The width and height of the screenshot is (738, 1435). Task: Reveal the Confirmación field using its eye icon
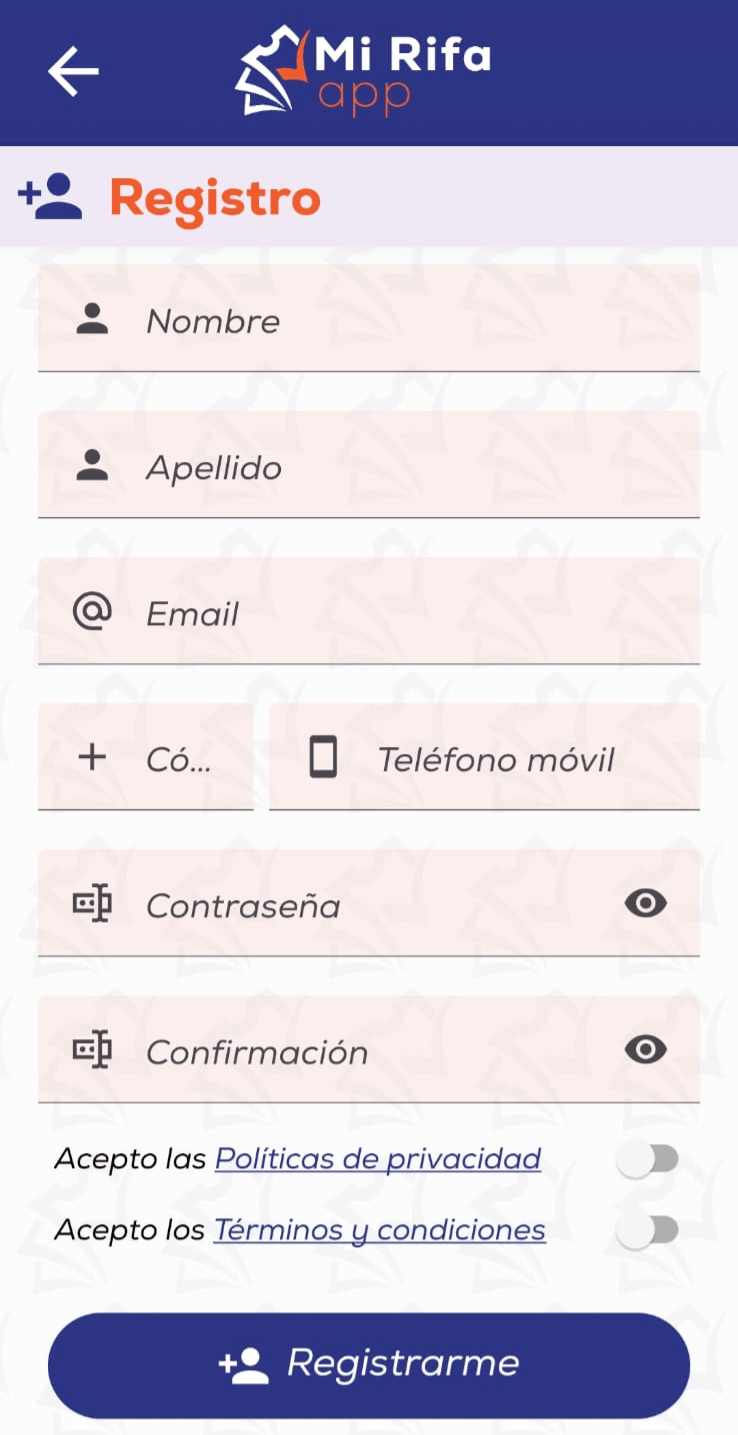(645, 1049)
